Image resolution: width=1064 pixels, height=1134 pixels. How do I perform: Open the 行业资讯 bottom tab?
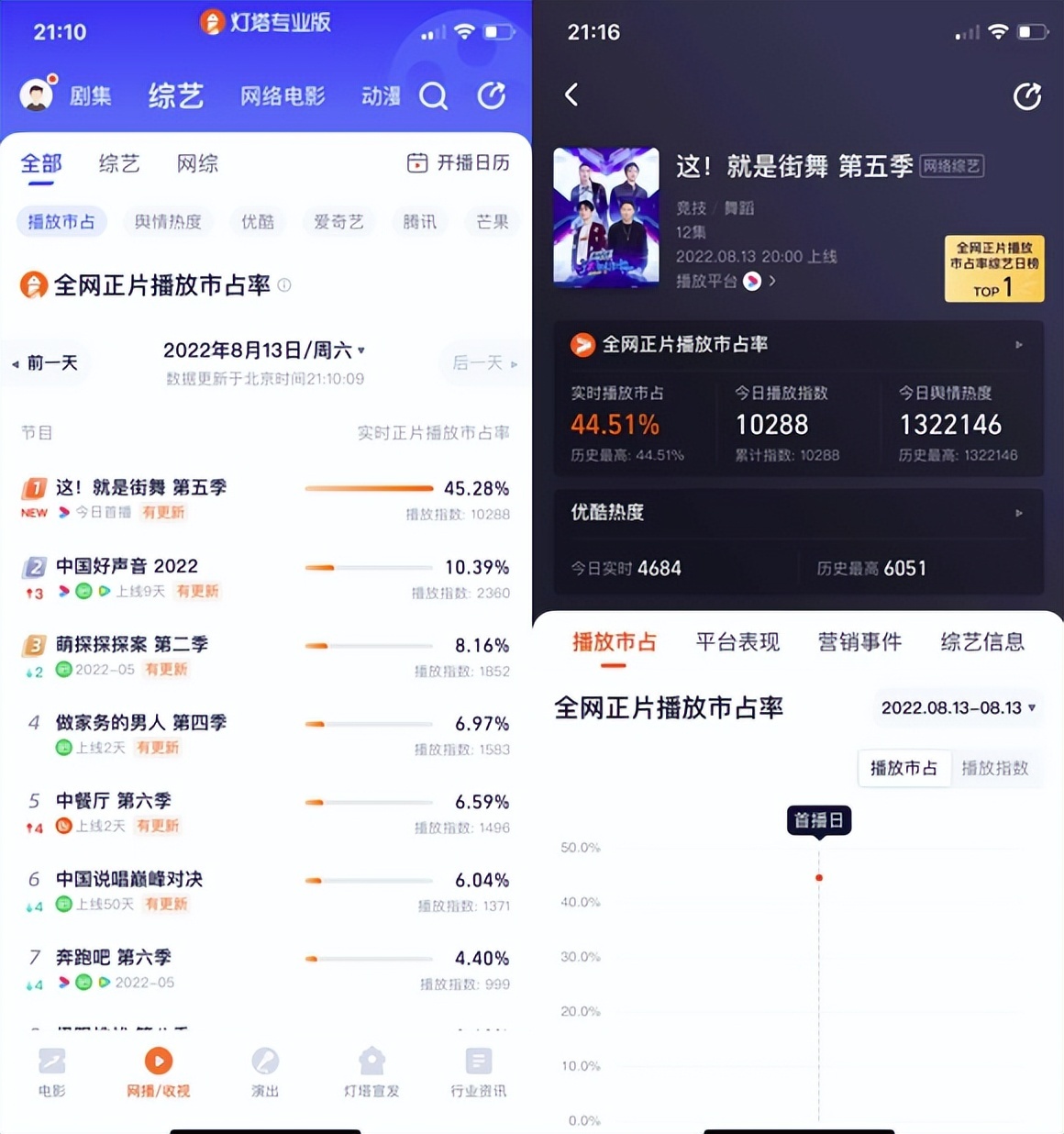[x=478, y=1072]
